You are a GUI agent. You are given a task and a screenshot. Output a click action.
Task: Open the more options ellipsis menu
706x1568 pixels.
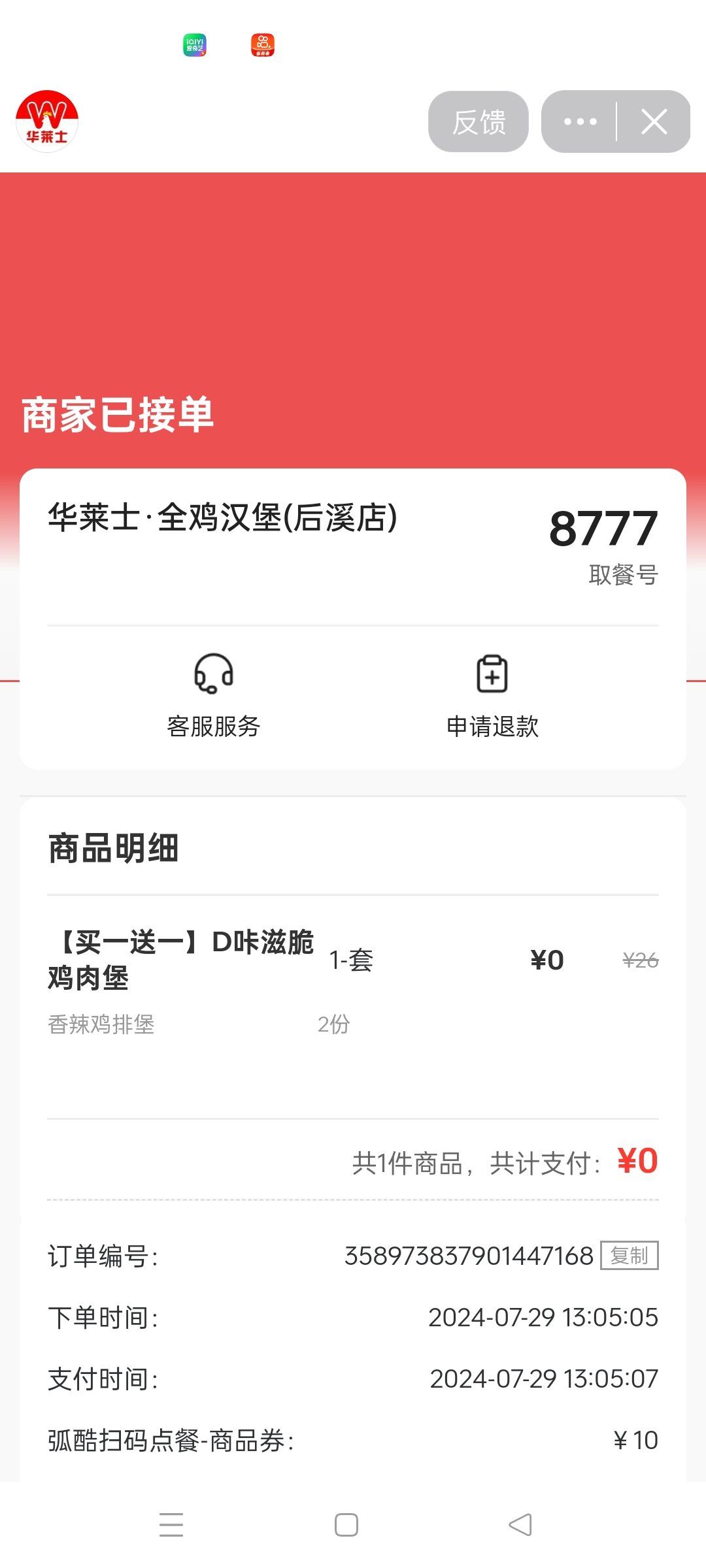point(580,121)
